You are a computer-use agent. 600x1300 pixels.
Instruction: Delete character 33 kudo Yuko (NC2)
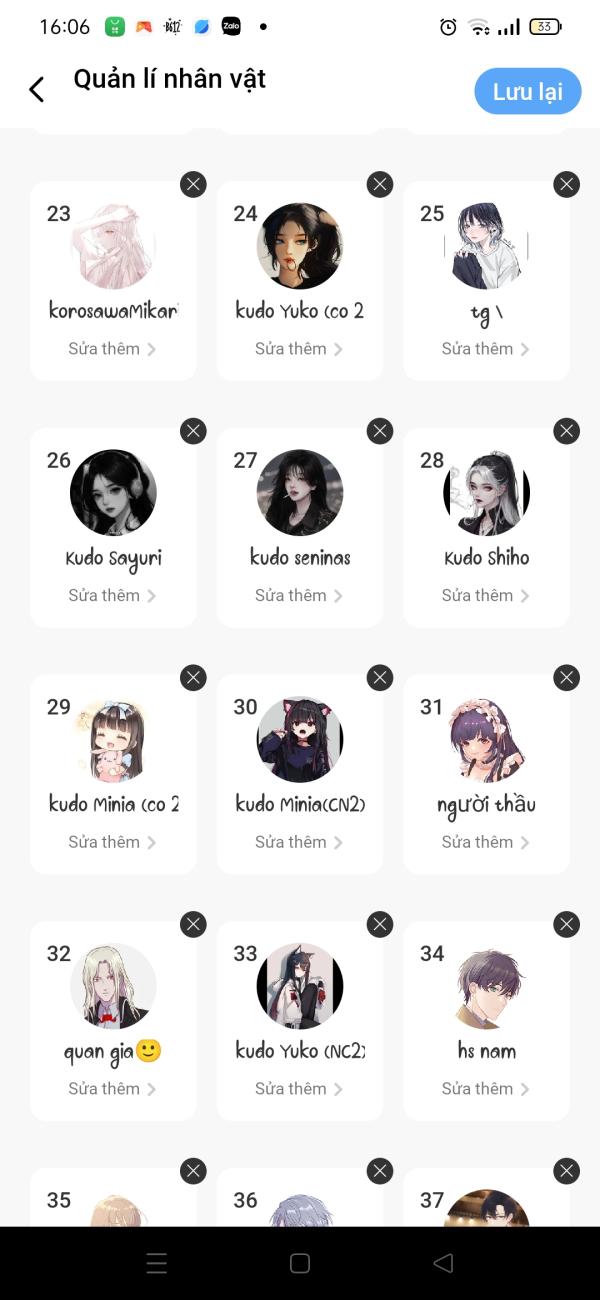point(380,924)
